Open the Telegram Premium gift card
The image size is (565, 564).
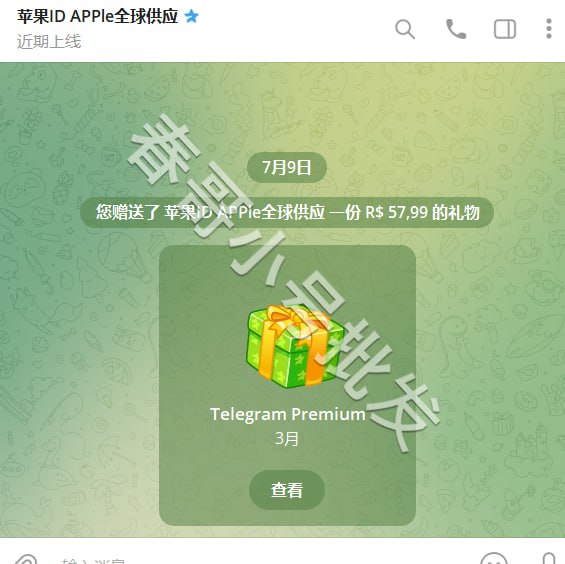(x=287, y=385)
